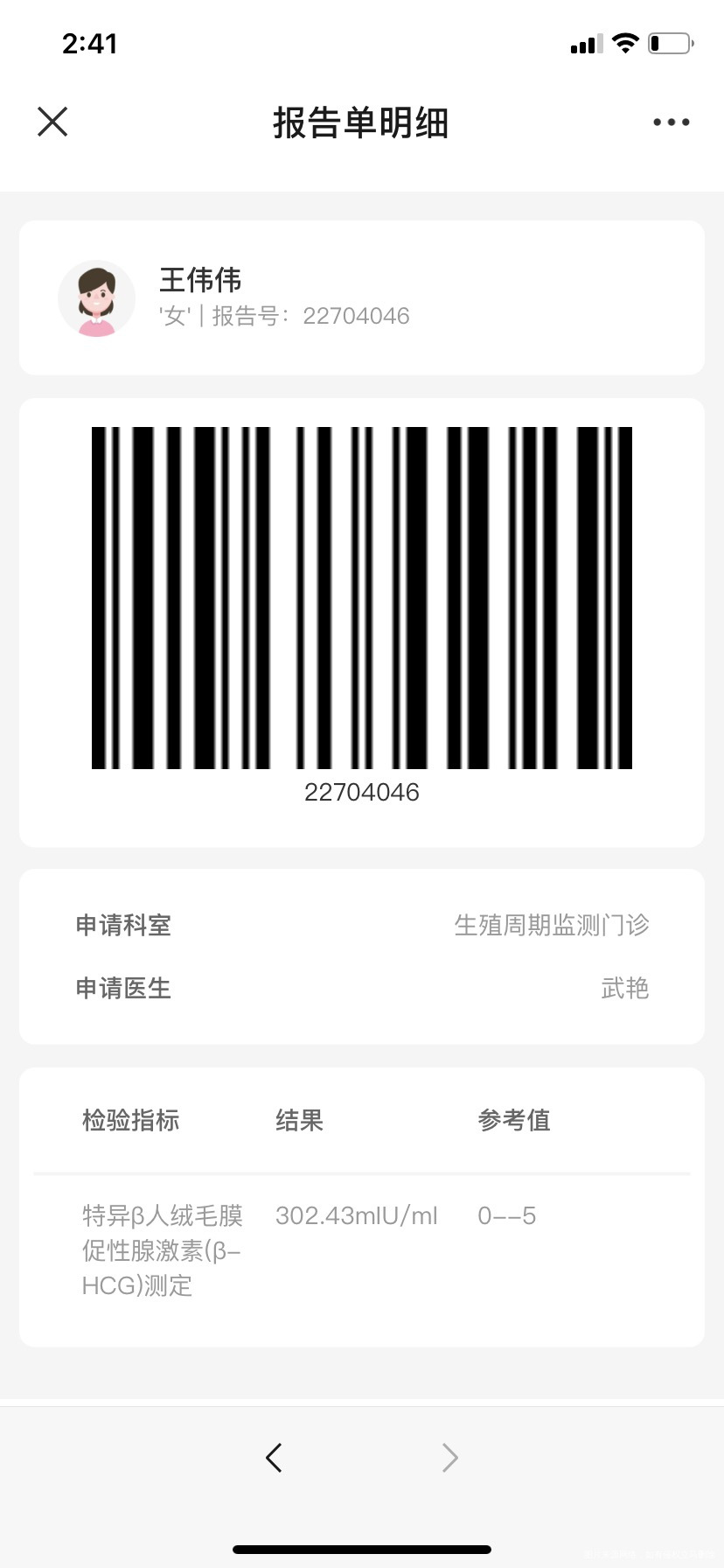Tap the 结果 column header
724x1568 pixels.
(x=299, y=1121)
